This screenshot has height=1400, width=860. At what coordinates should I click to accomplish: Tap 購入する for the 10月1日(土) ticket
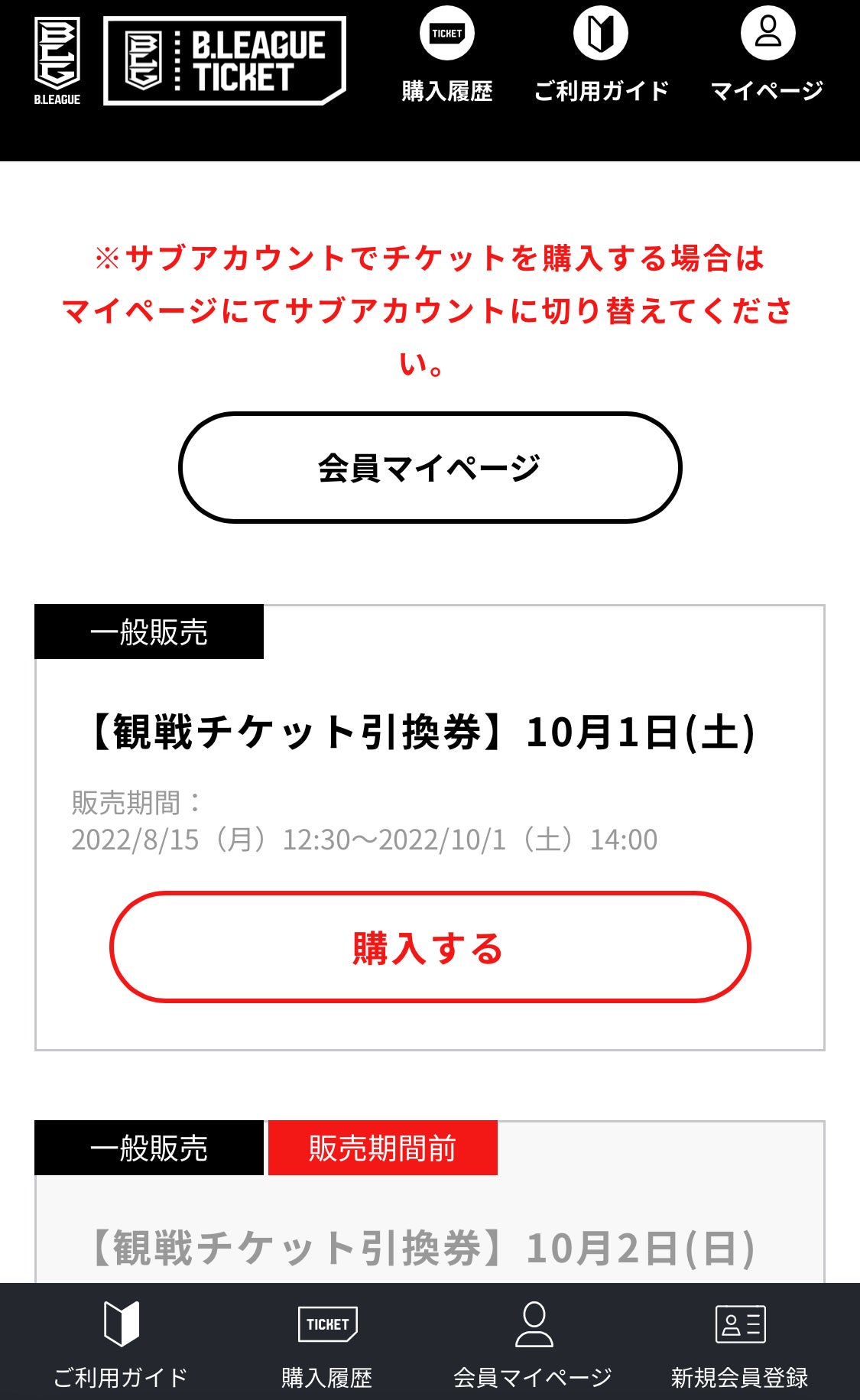click(x=430, y=947)
